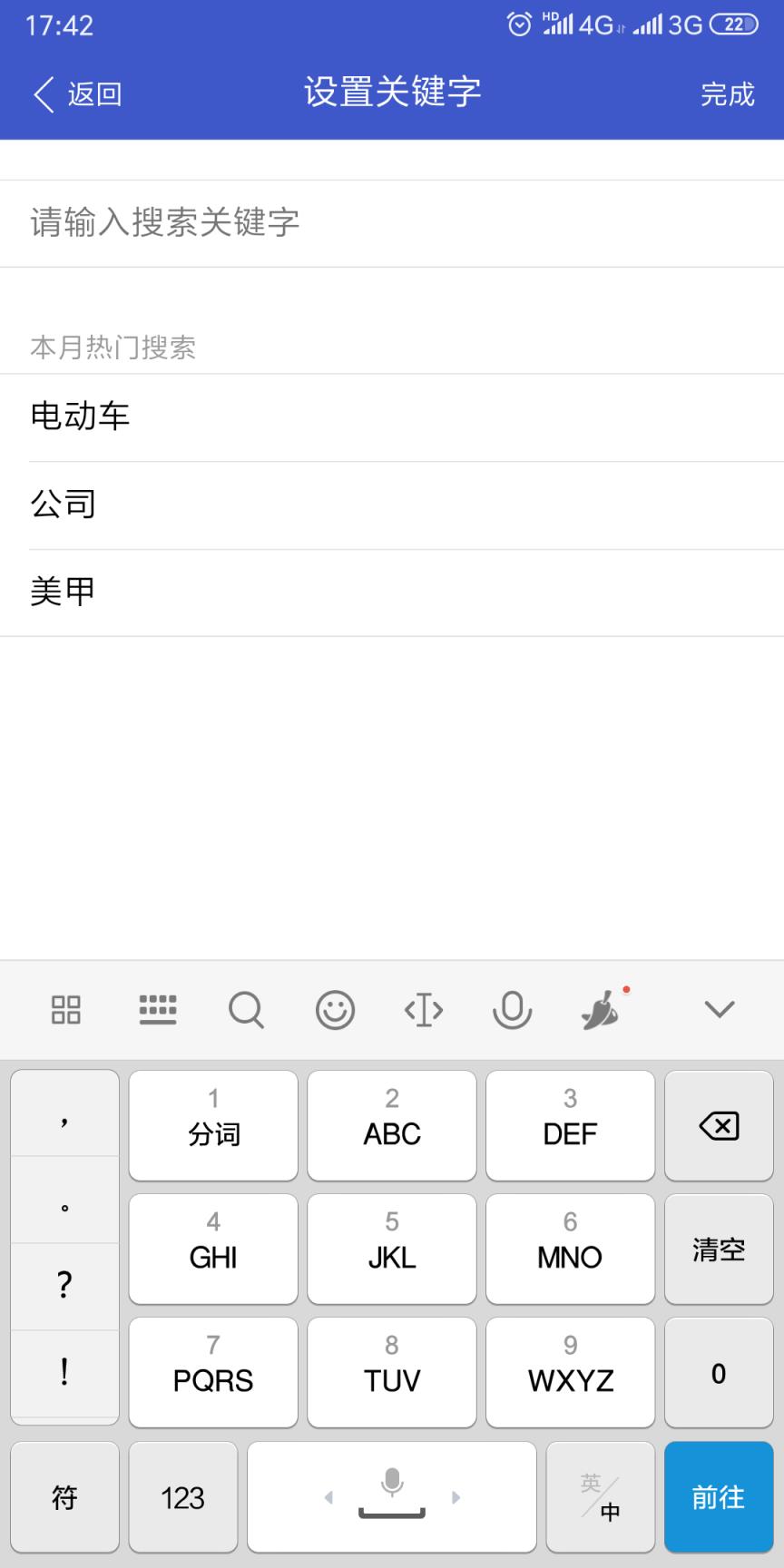Image resolution: width=784 pixels, height=1568 pixels.
Task: Switch to number pad with the 123 key
Action: [182, 1496]
